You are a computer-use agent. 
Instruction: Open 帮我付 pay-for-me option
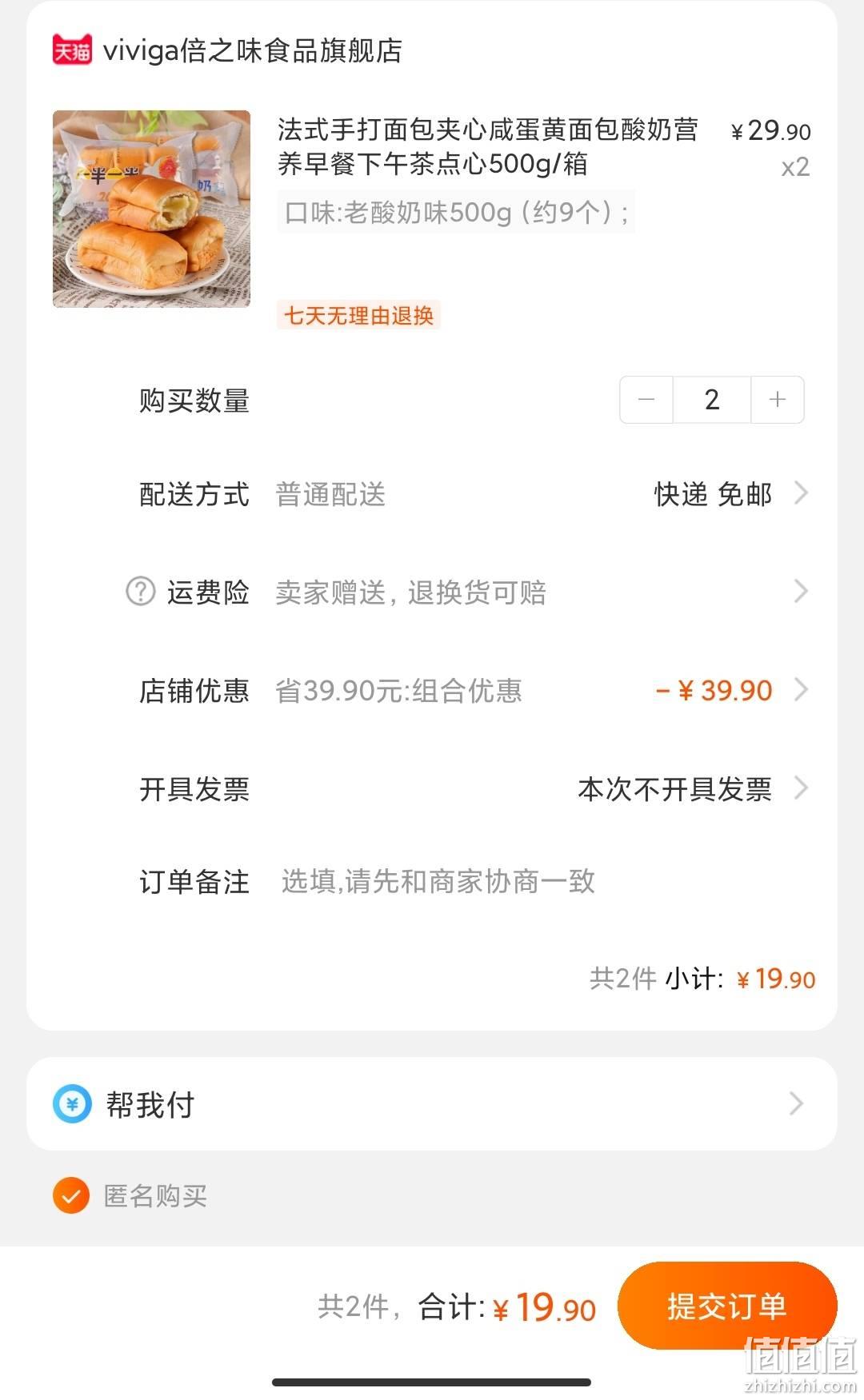pos(432,1104)
